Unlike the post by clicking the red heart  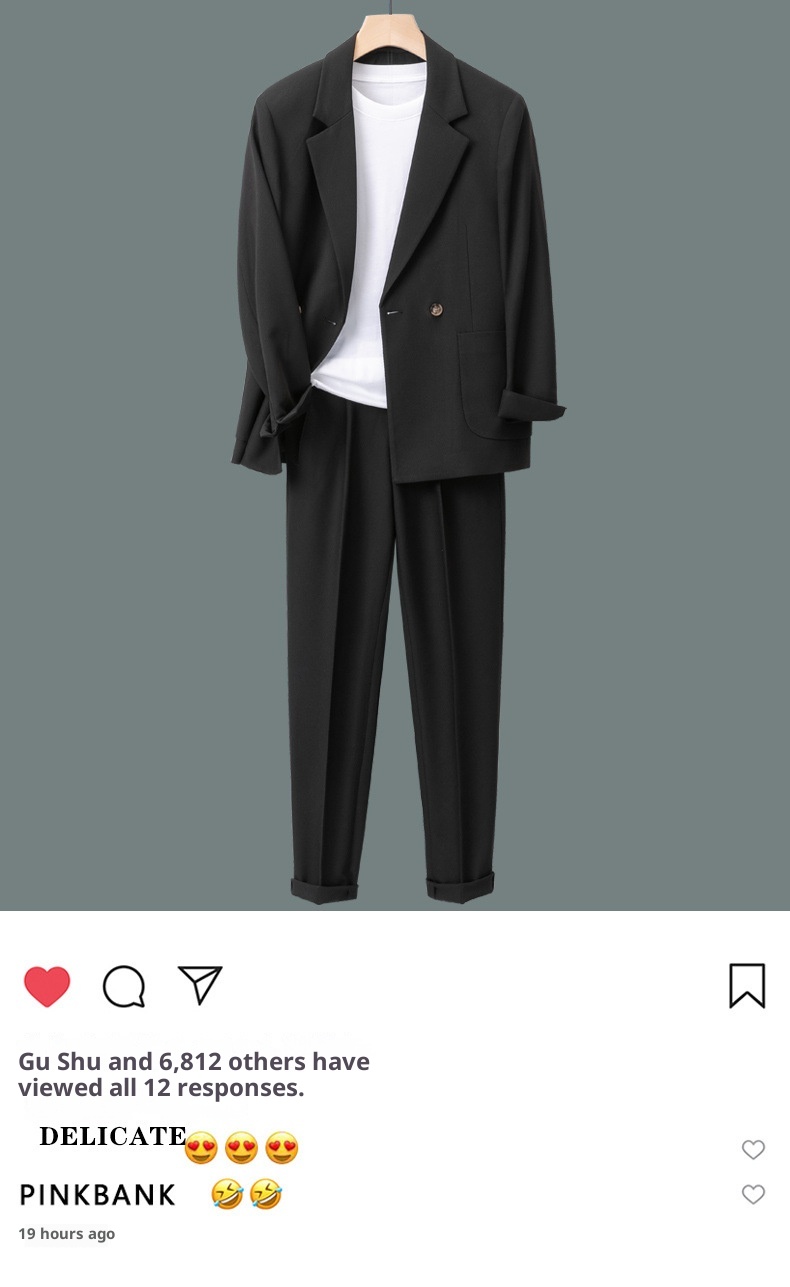pyautogui.click(x=48, y=986)
